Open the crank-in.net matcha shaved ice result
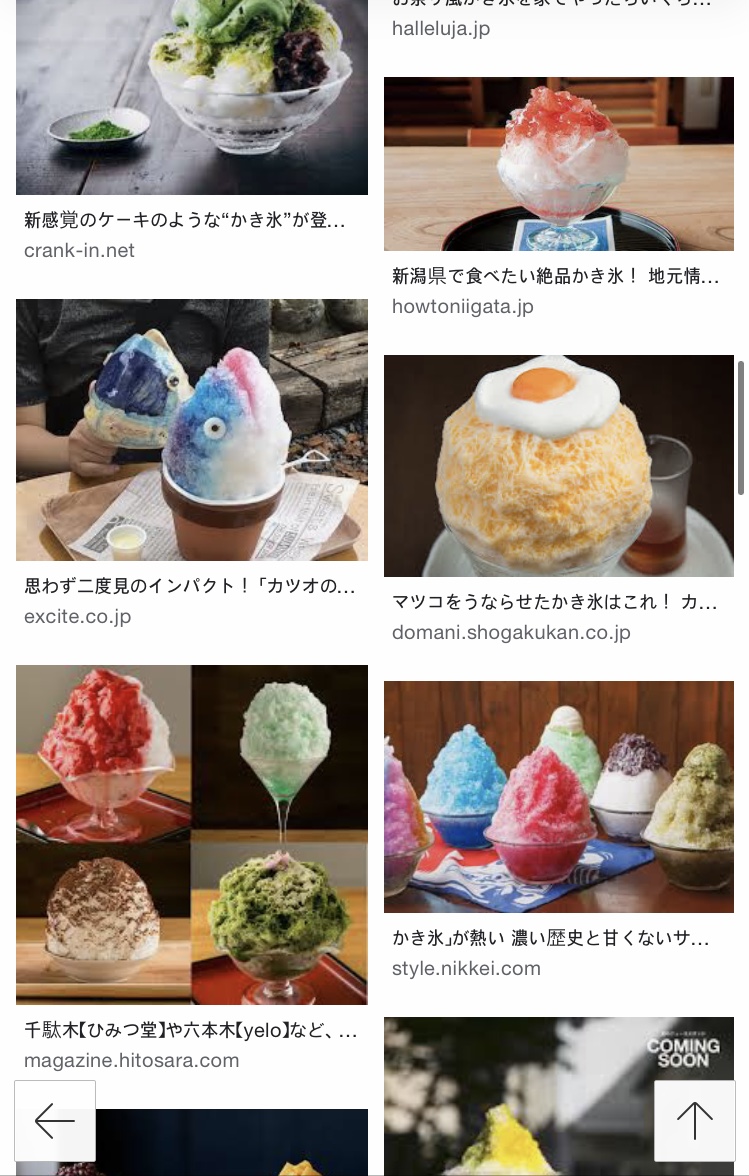Screen dimensions: 749x1176 click(x=191, y=100)
